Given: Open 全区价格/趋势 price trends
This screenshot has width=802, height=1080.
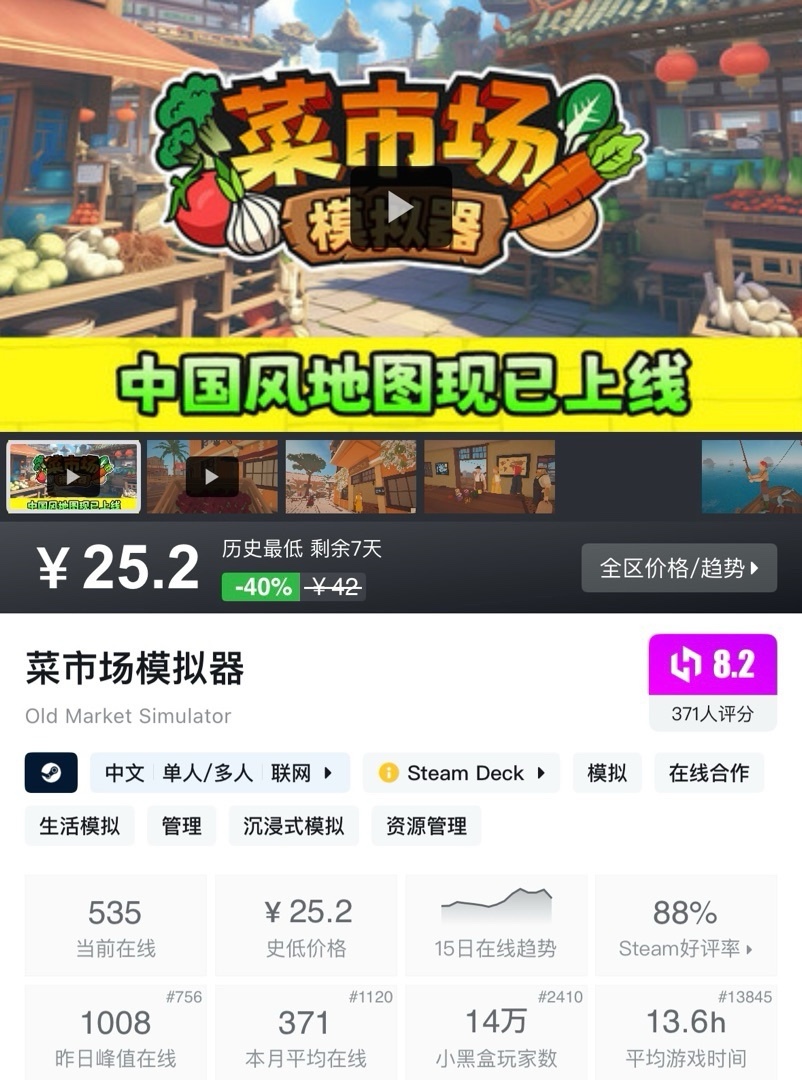Looking at the screenshot, I should click(679, 569).
